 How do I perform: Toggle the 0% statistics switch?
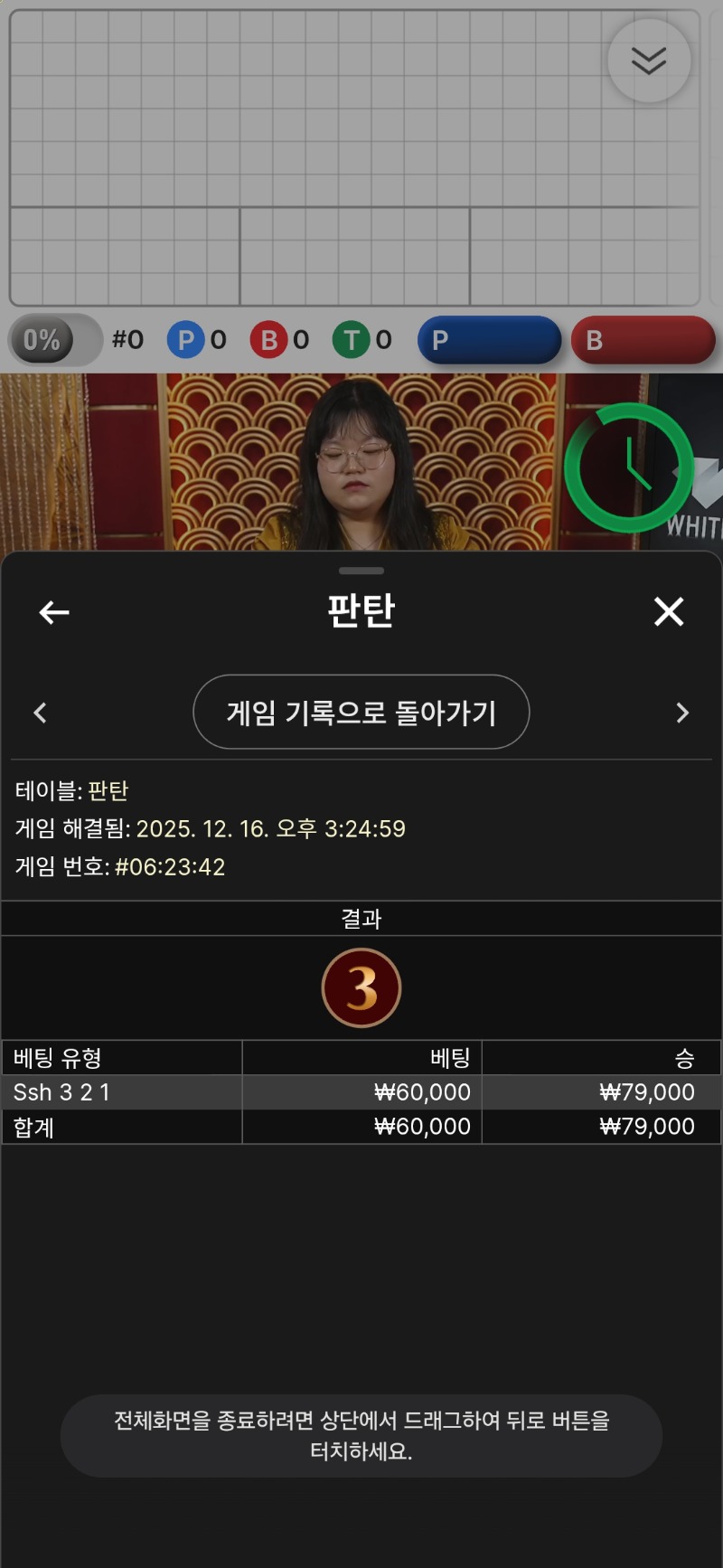click(x=54, y=340)
